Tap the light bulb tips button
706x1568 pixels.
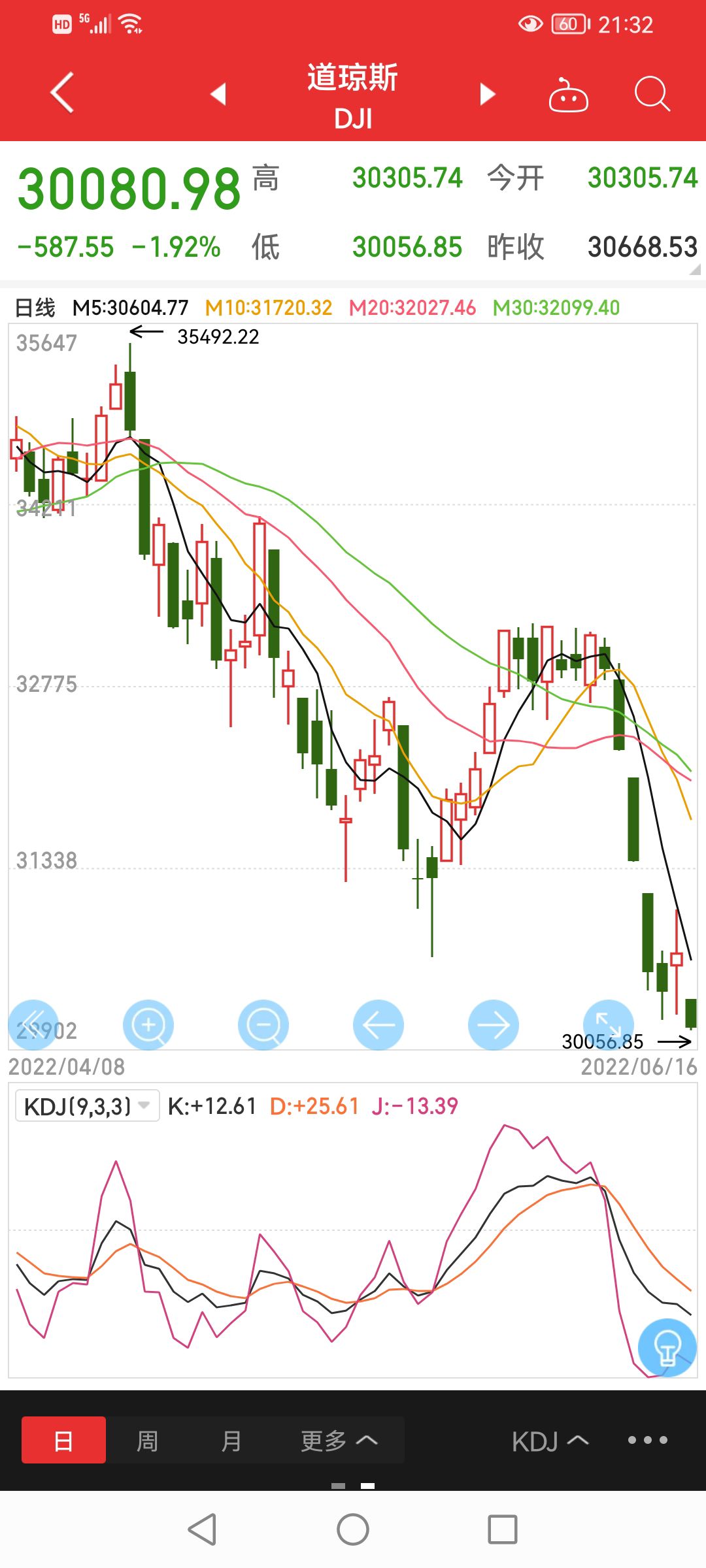pyautogui.click(x=667, y=1347)
